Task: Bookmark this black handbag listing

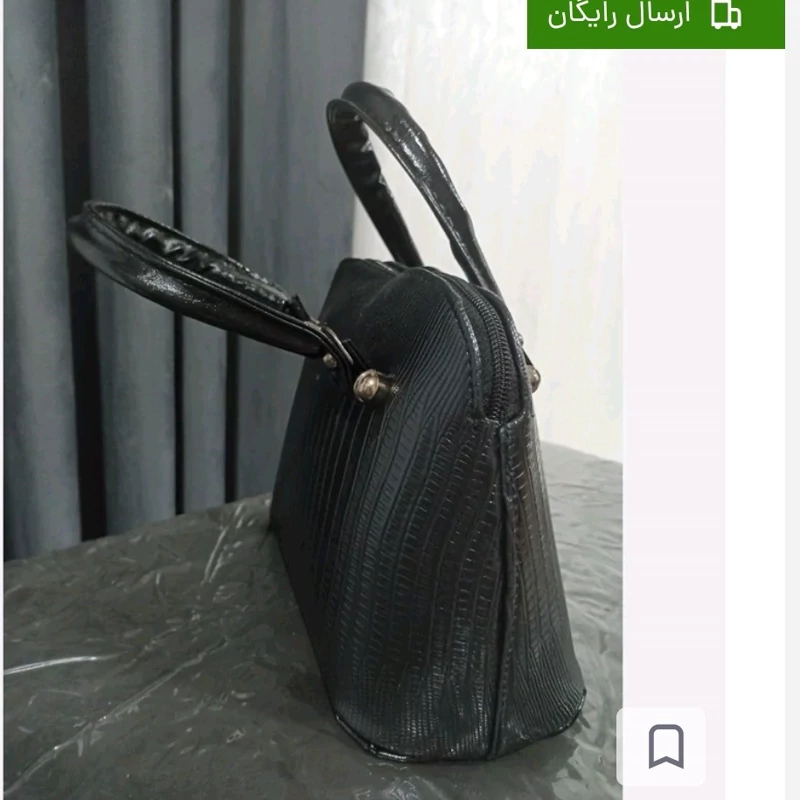Action: 665,746
